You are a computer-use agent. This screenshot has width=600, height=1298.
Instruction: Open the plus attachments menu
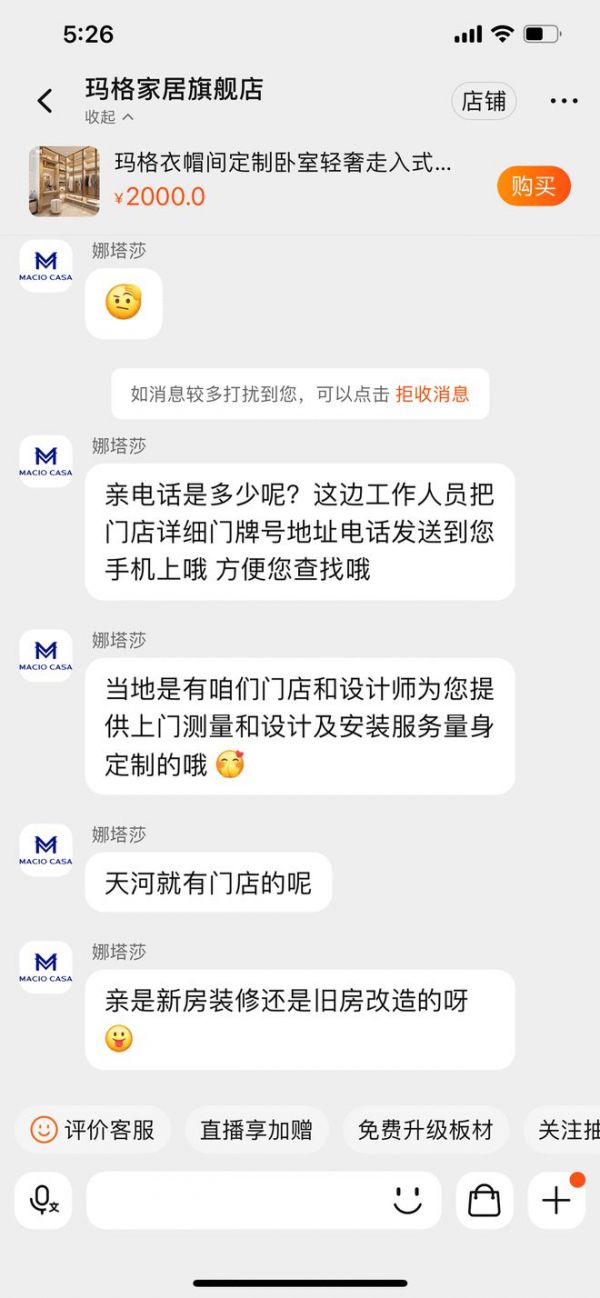click(556, 1200)
